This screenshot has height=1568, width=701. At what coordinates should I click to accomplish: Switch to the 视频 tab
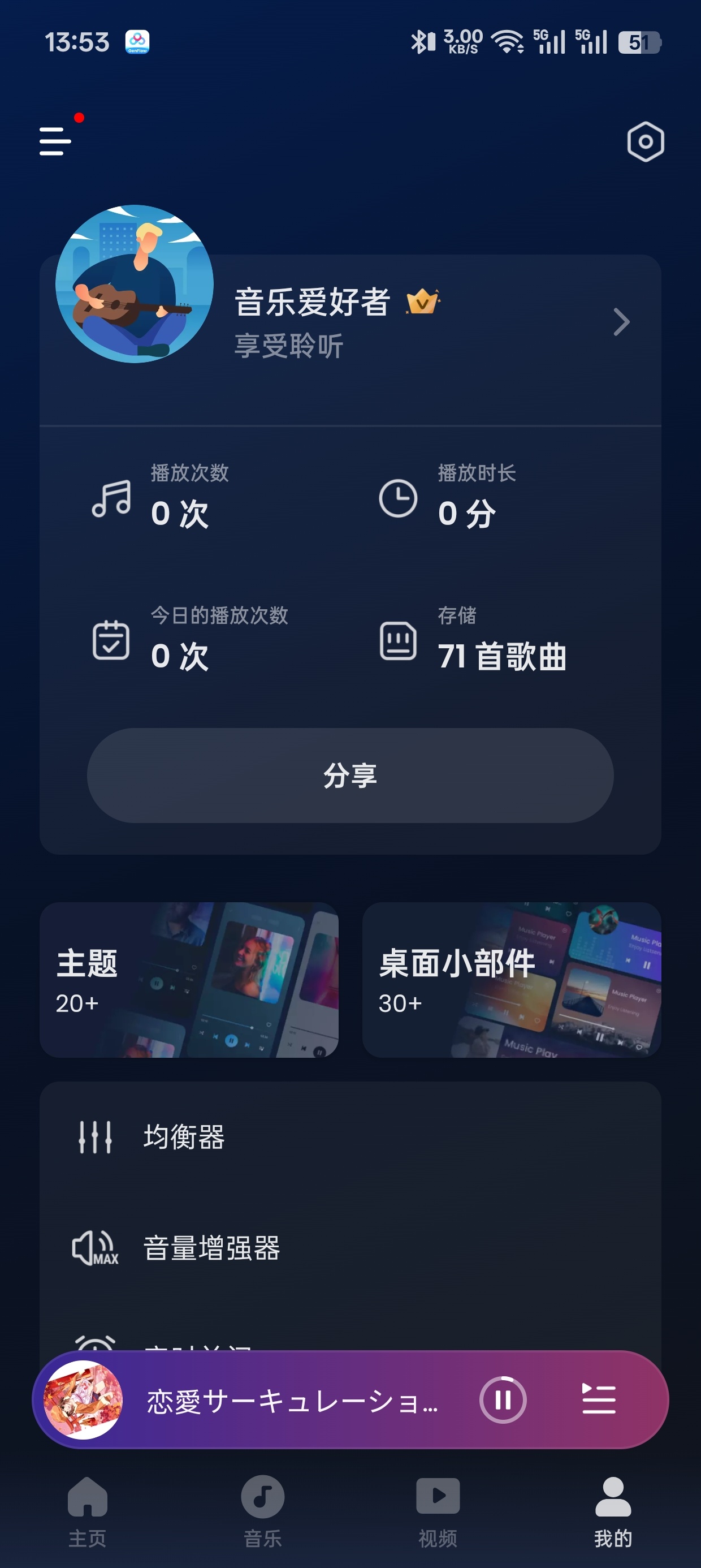tap(438, 1511)
